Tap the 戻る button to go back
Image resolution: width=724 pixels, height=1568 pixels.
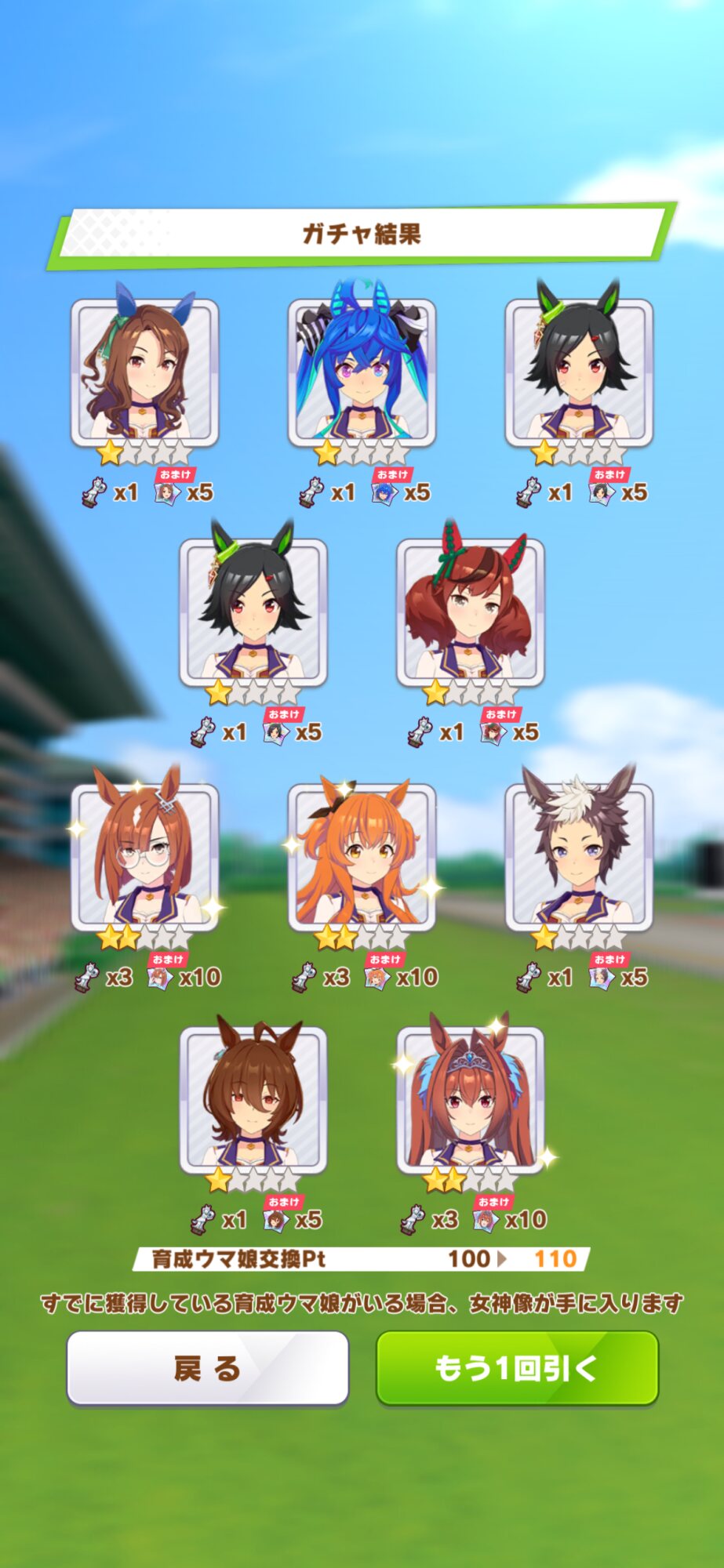tap(207, 1367)
